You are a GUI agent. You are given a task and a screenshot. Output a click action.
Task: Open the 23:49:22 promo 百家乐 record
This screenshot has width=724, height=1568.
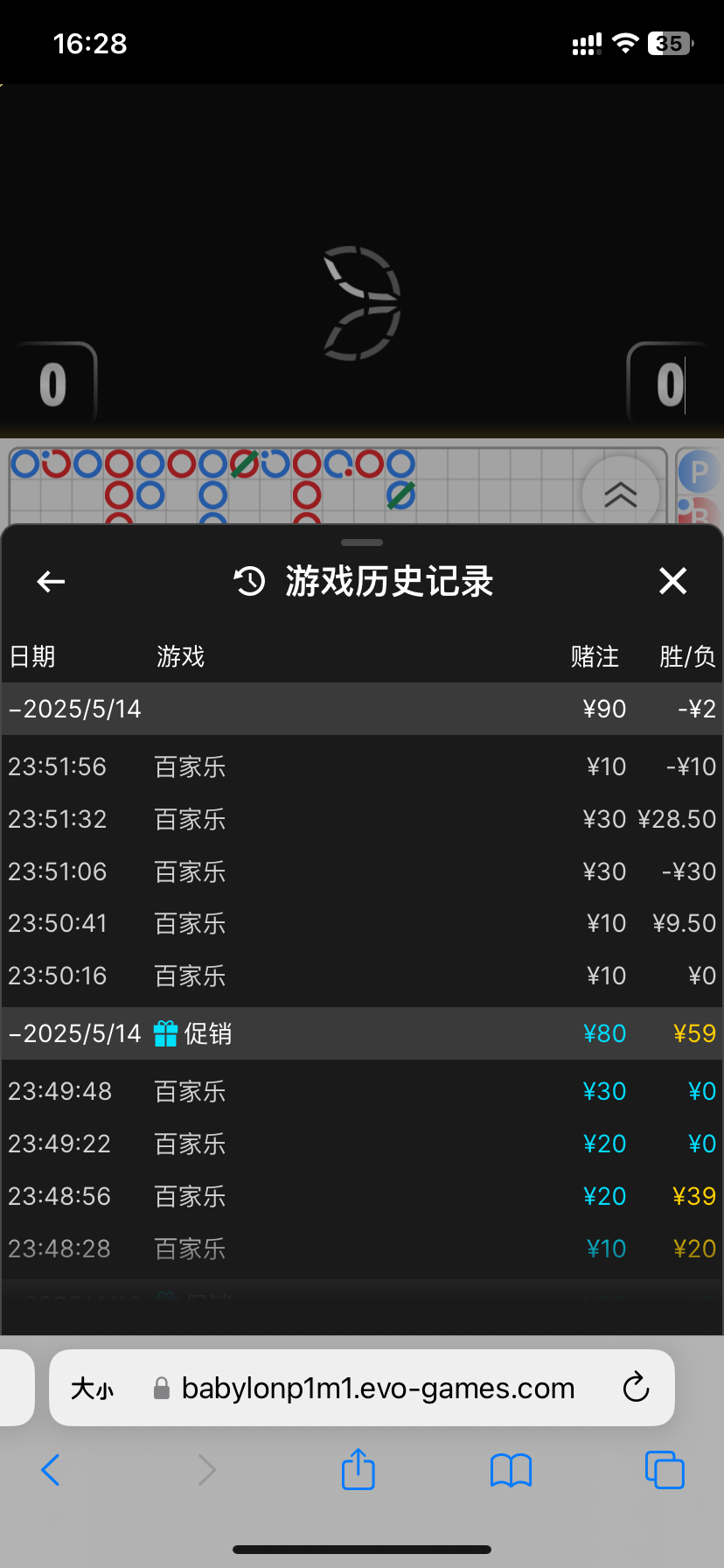[x=362, y=1144]
